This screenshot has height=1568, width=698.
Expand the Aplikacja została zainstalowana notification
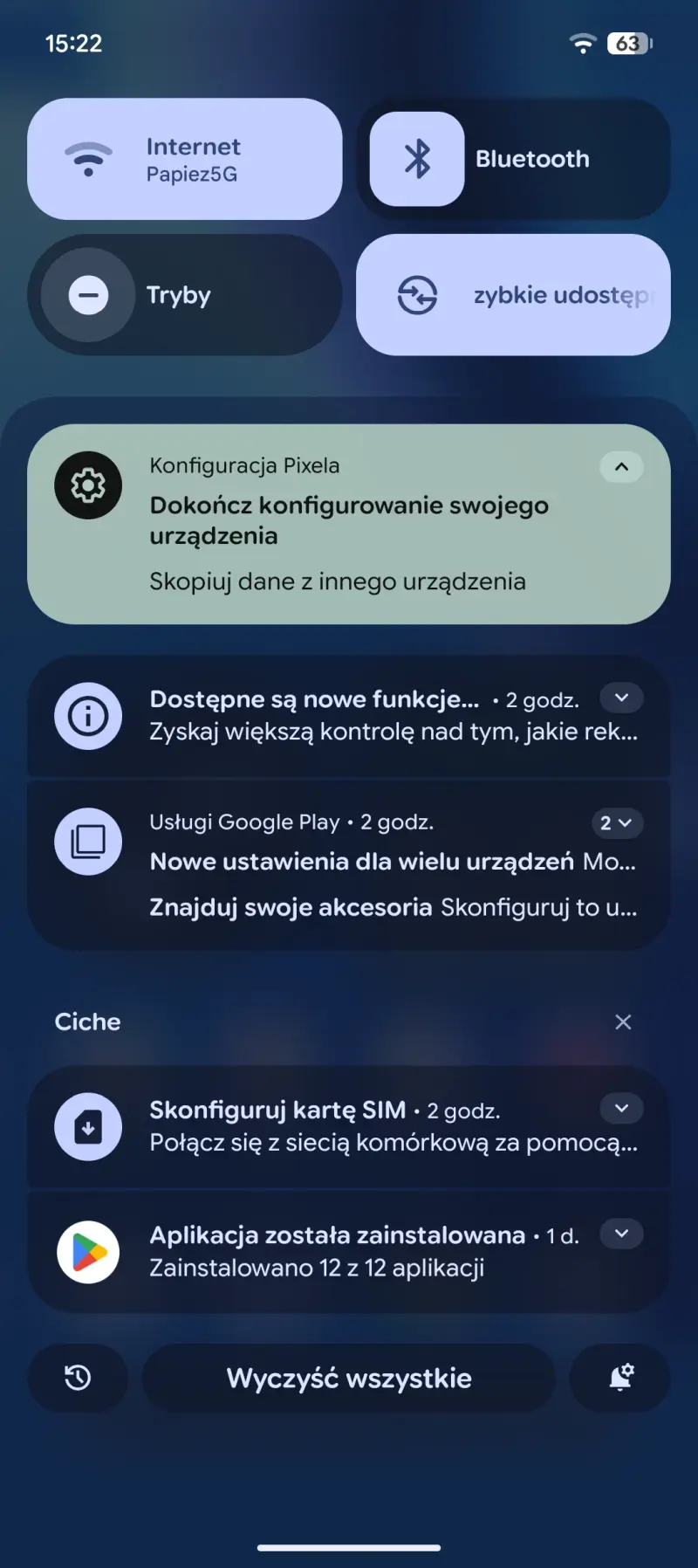click(x=621, y=1234)
